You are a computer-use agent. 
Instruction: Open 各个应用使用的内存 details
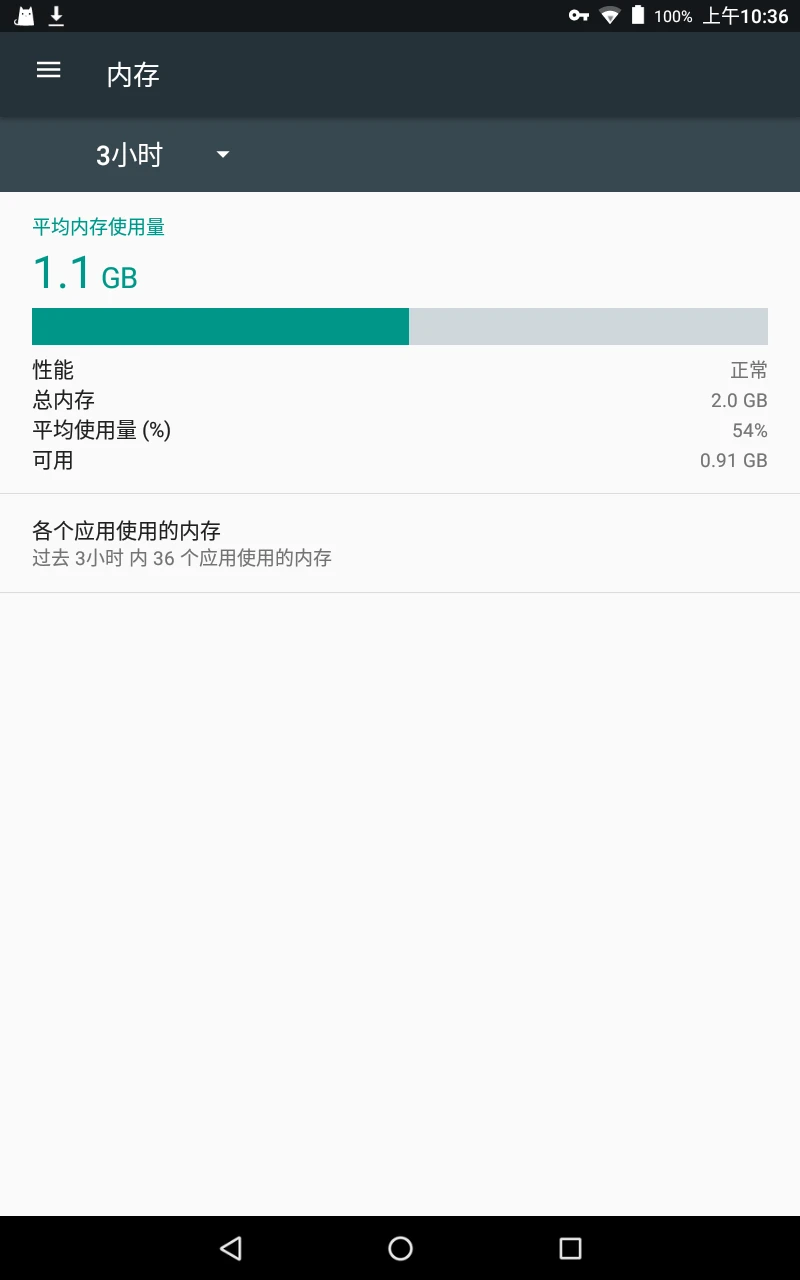[400, 543]
